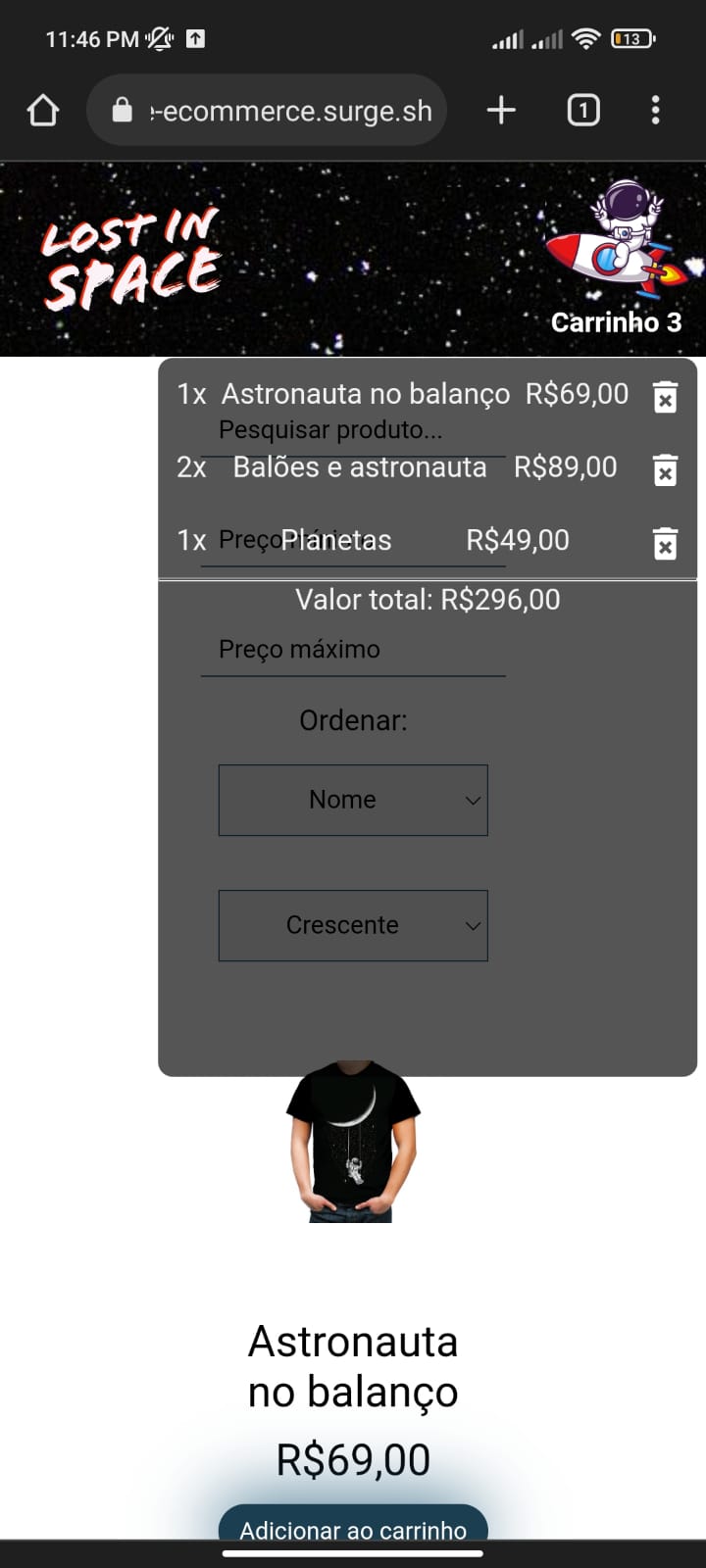Tap the "Preço máximo" input field

coord(353,649)
